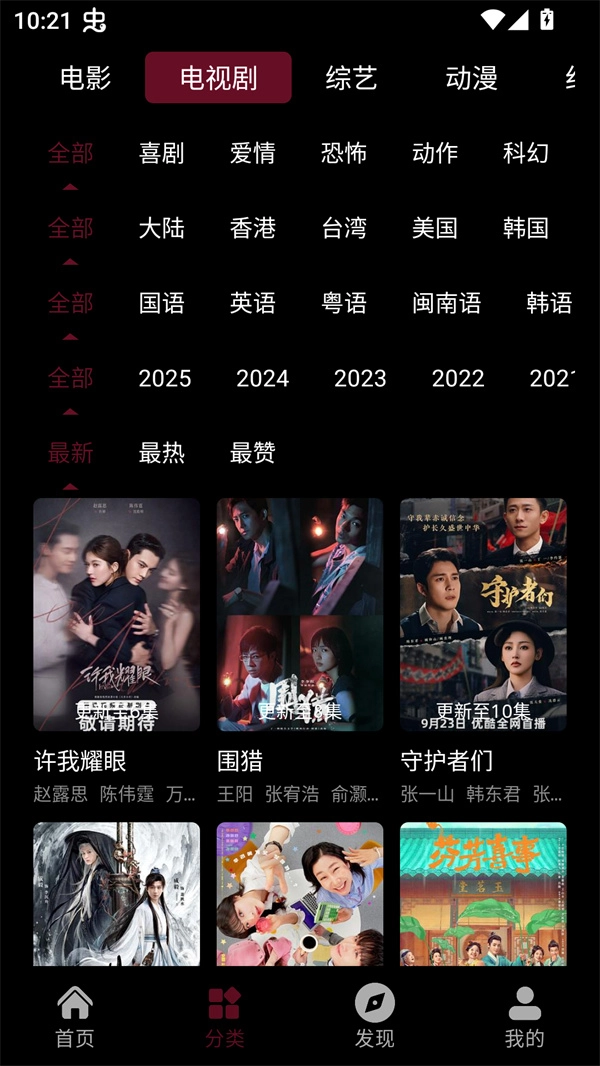The height and width of the screenshot is (1066, 600).
Task: Open the 围猎 show card
Action: 299,614
